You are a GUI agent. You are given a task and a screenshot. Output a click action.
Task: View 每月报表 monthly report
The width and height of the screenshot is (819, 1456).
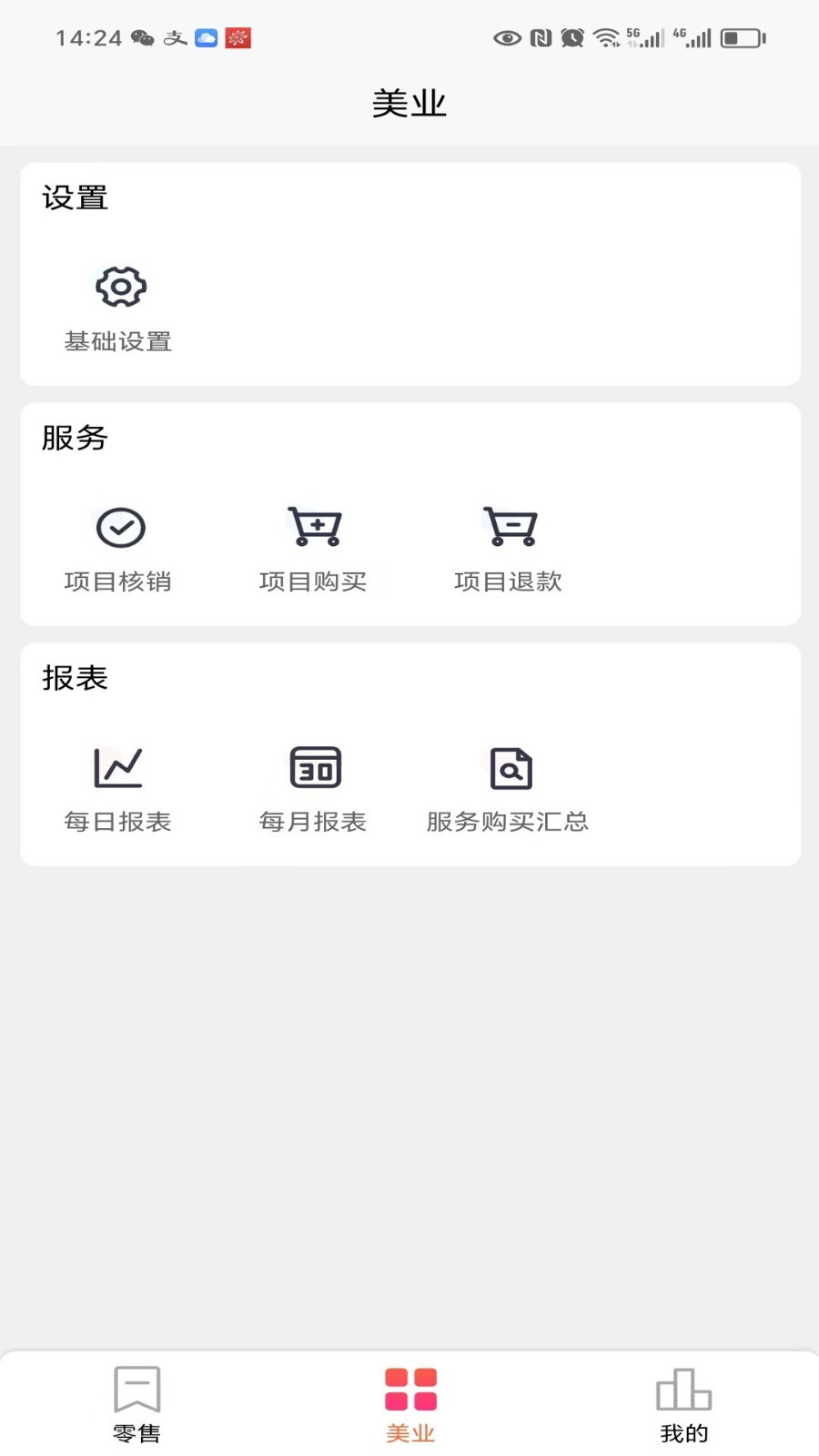(314, 788)
